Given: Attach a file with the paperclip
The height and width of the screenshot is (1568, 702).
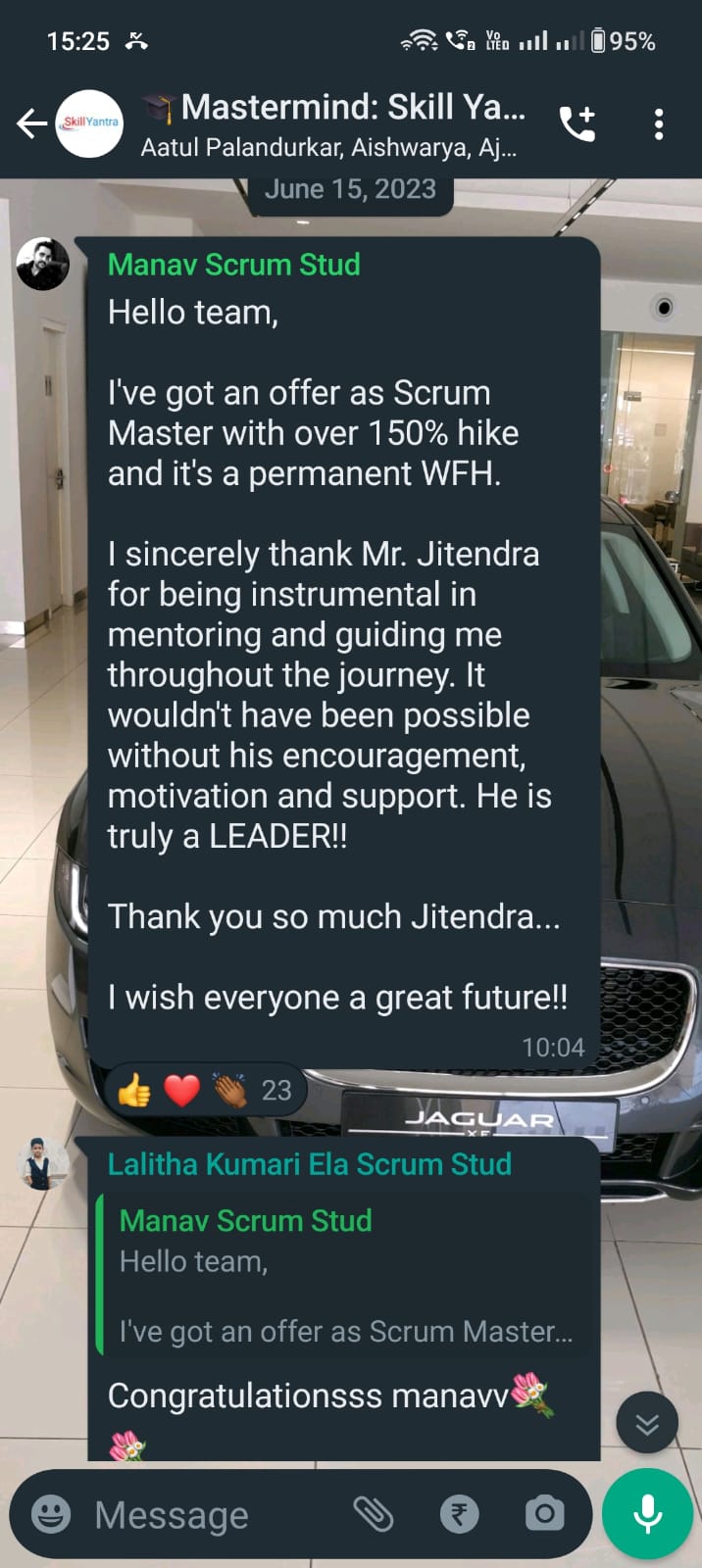Looking at the screenshot, I should click(x=374, y=1514).
